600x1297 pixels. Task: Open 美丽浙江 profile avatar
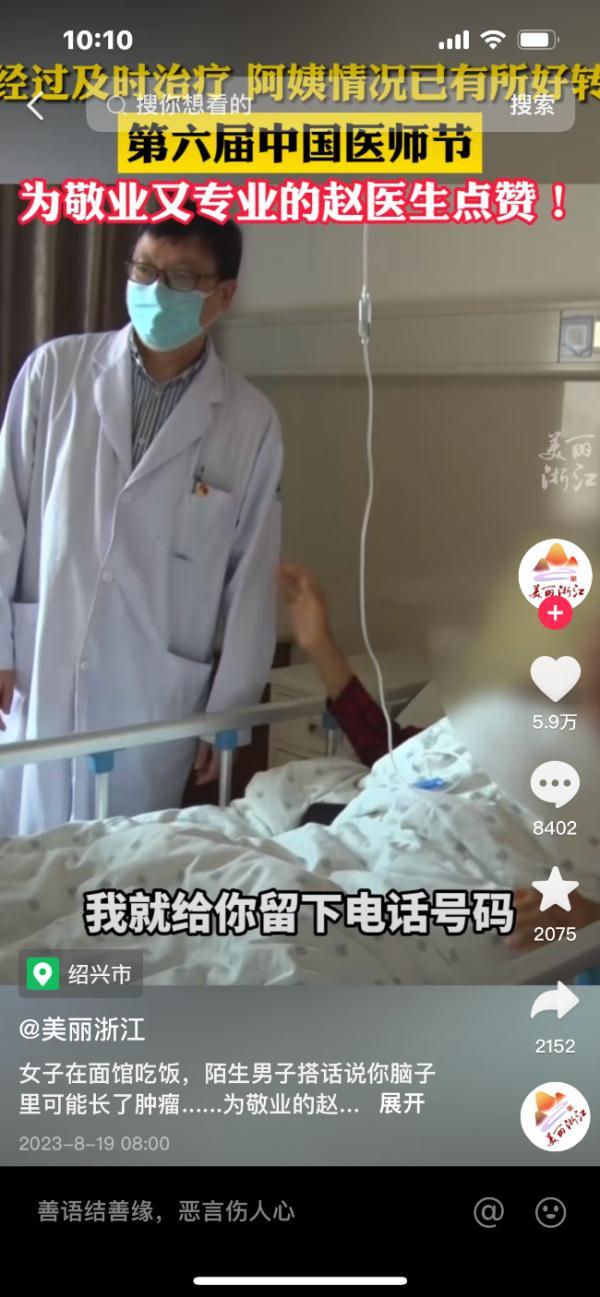point(555,573)
